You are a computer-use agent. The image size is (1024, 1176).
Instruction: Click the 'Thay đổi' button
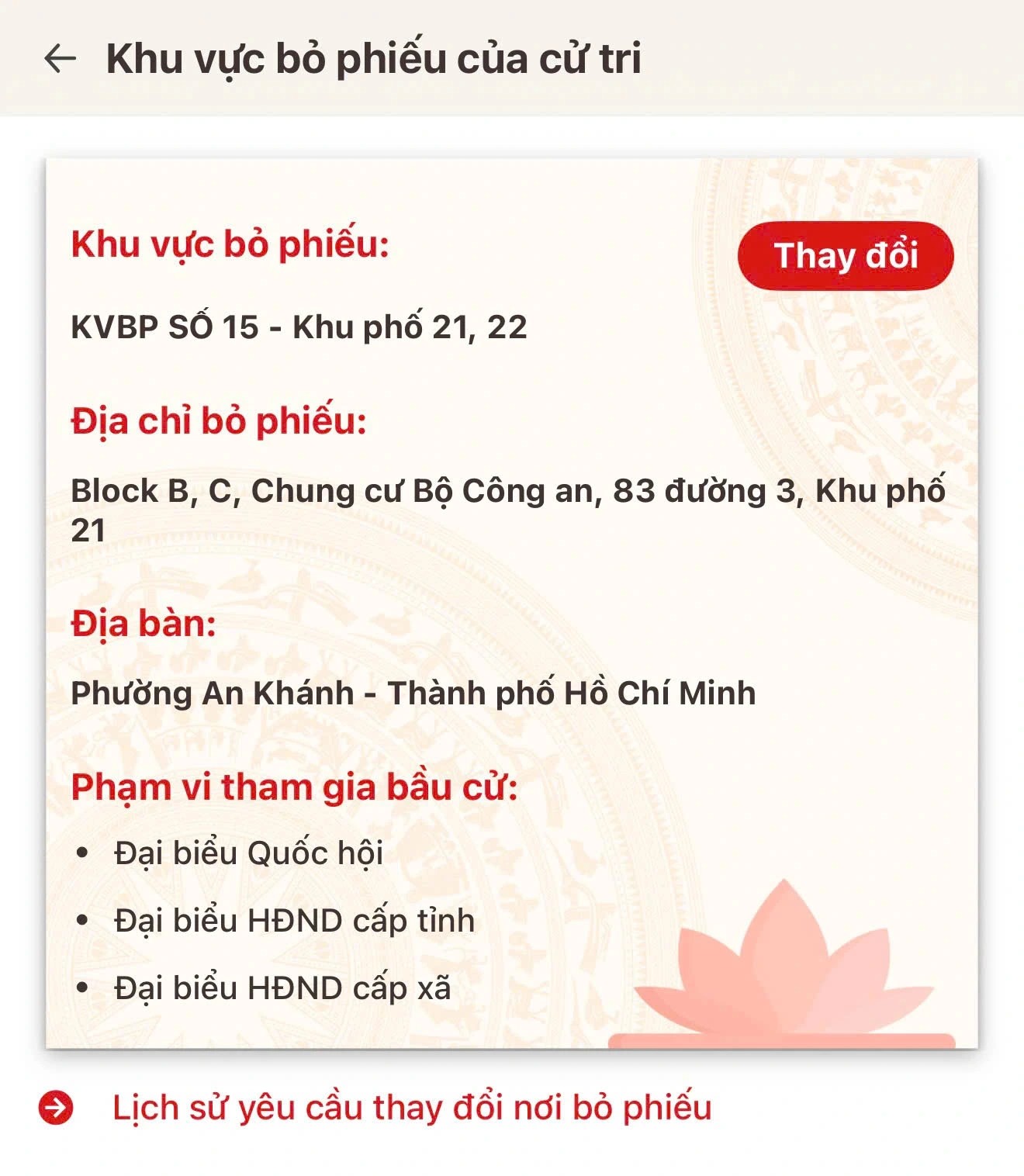tap(846, 256)
